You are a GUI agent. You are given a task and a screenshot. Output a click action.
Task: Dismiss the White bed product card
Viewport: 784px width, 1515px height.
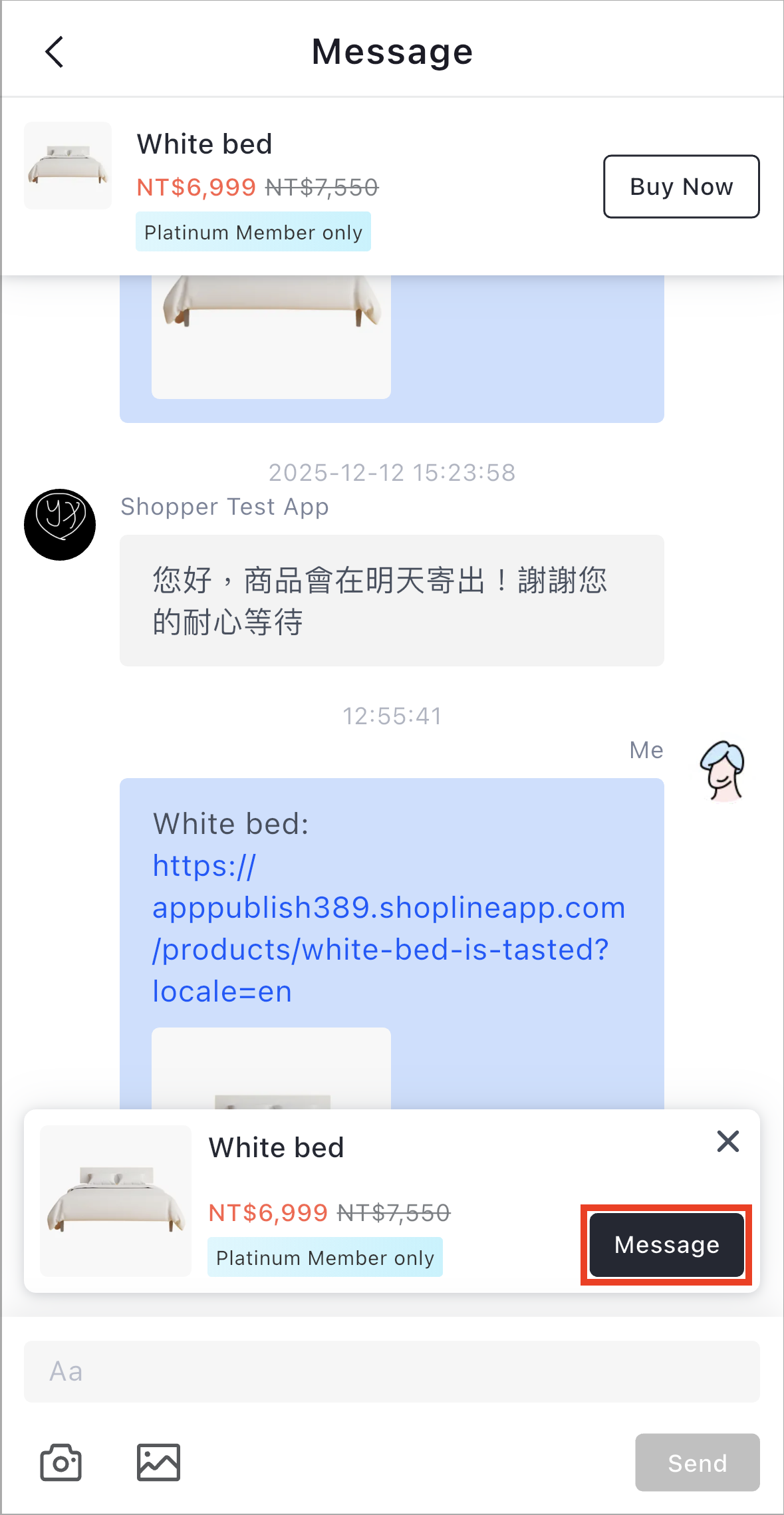point(728,1141)
